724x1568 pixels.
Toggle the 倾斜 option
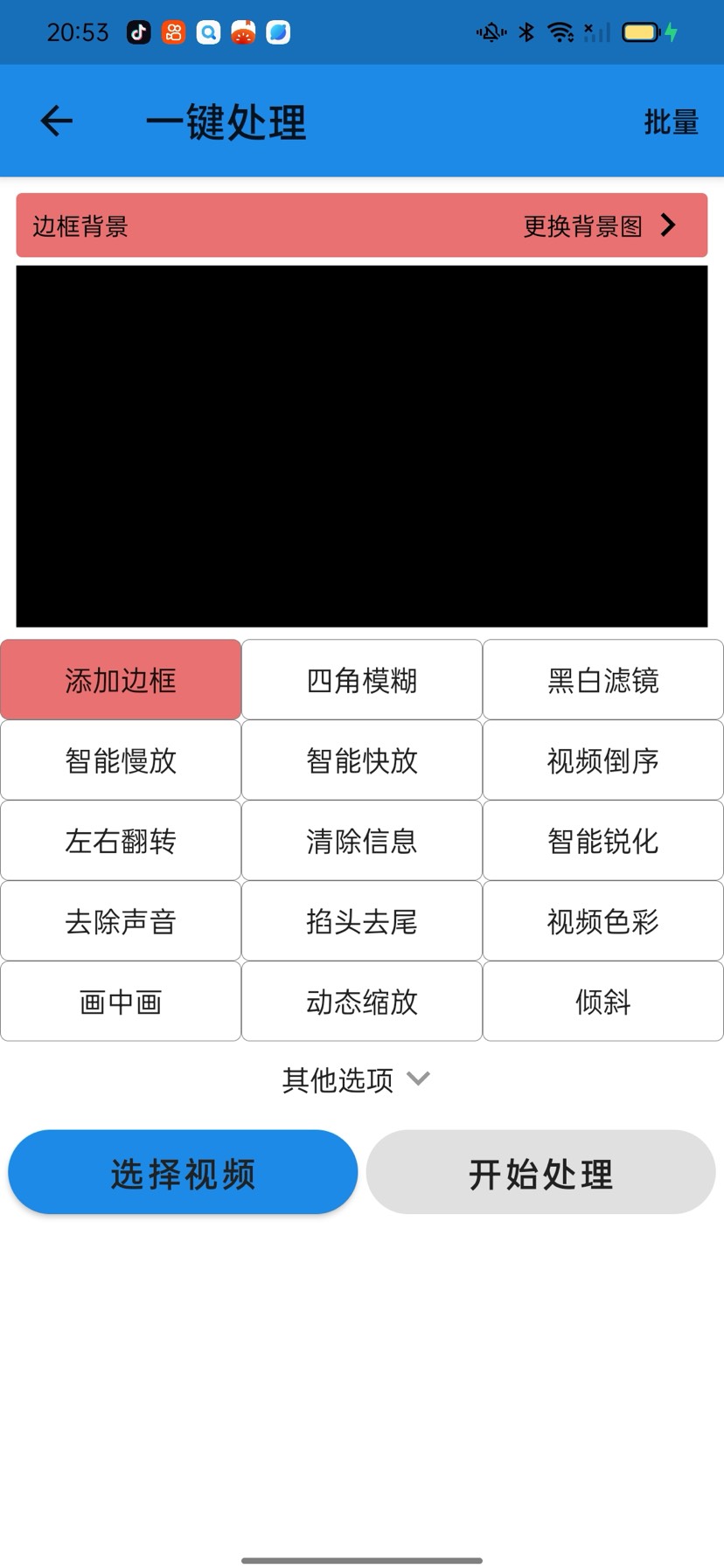pyautogui.click(x=603, y=1002)
